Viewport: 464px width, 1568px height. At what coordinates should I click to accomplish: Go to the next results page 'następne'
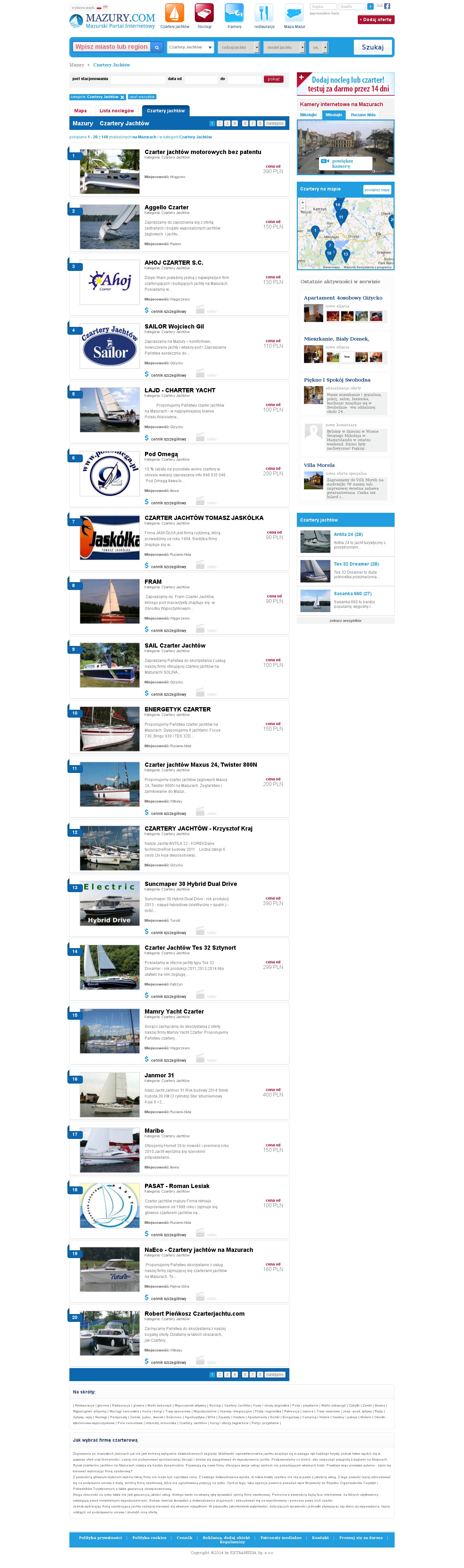(275, 124)
